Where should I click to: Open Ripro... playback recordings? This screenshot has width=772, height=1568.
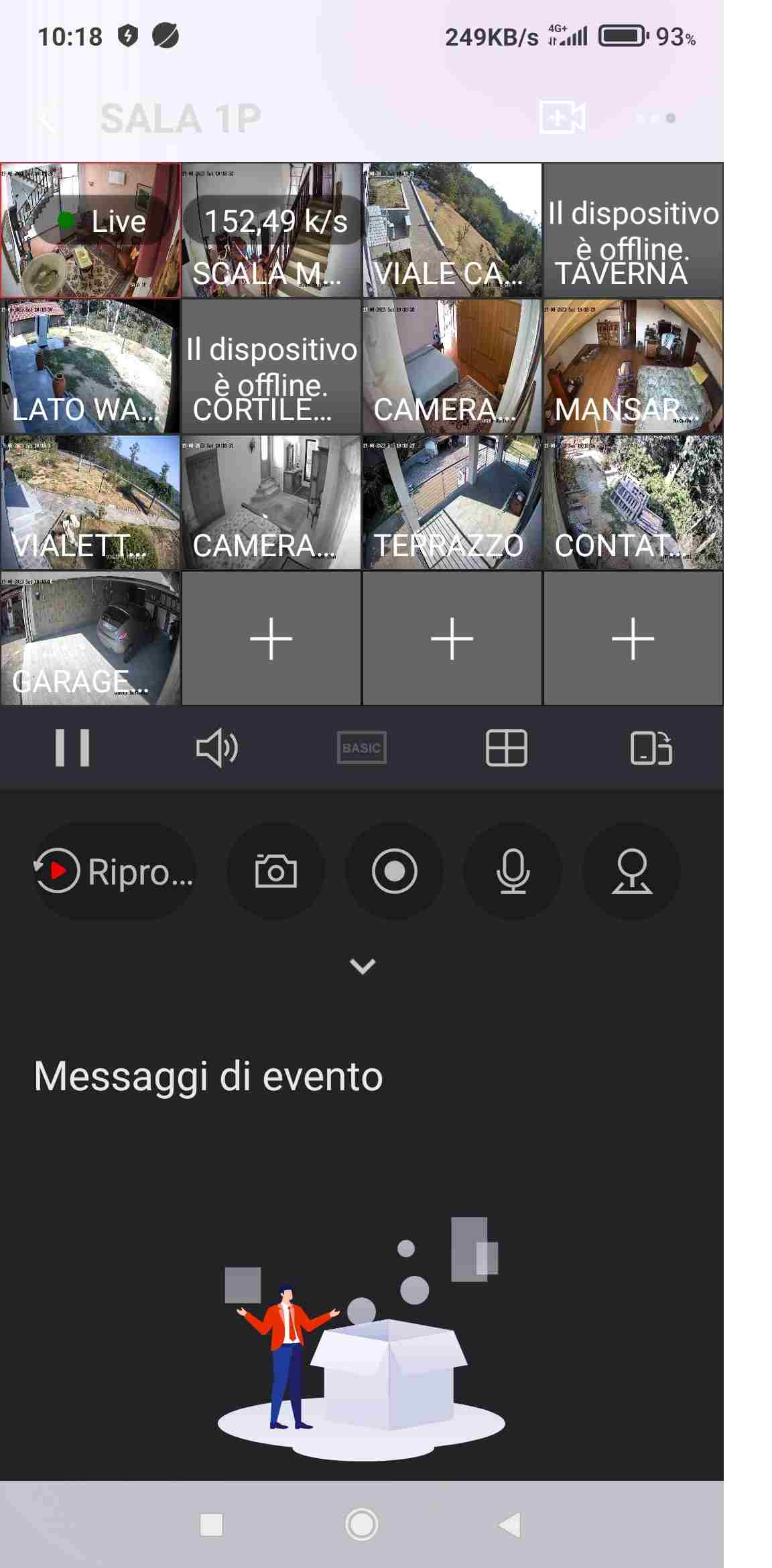[115, 871]
